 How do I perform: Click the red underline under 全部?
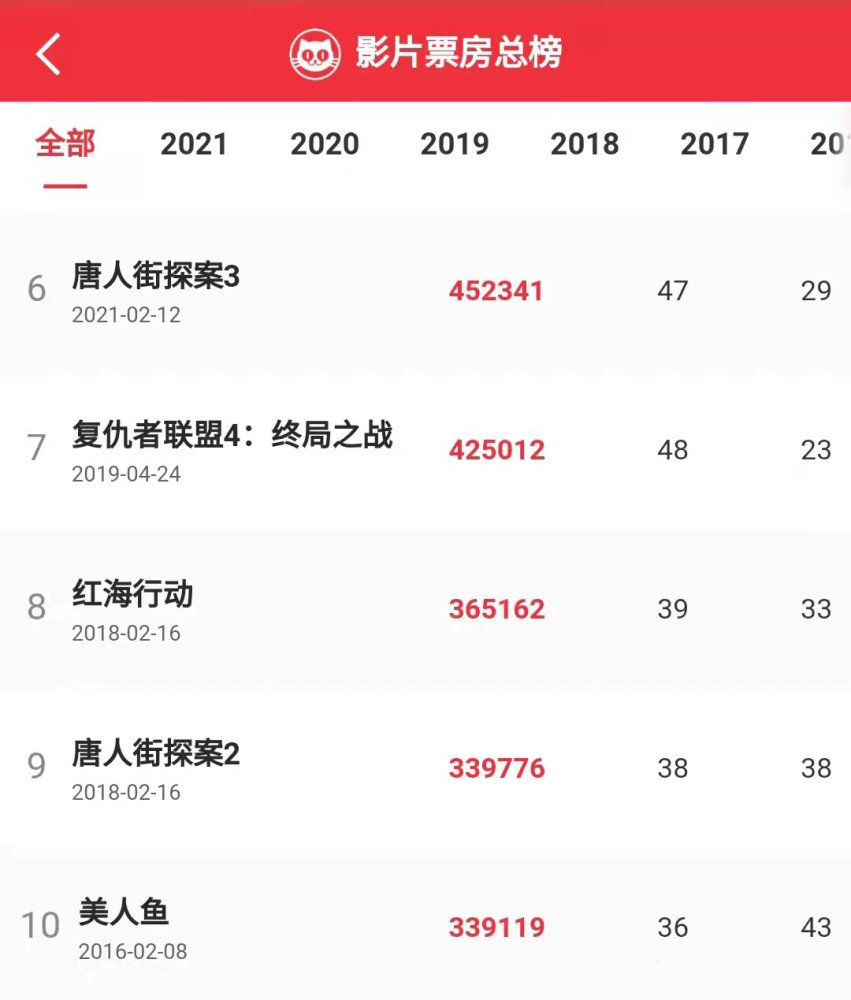tap(64, 185)
